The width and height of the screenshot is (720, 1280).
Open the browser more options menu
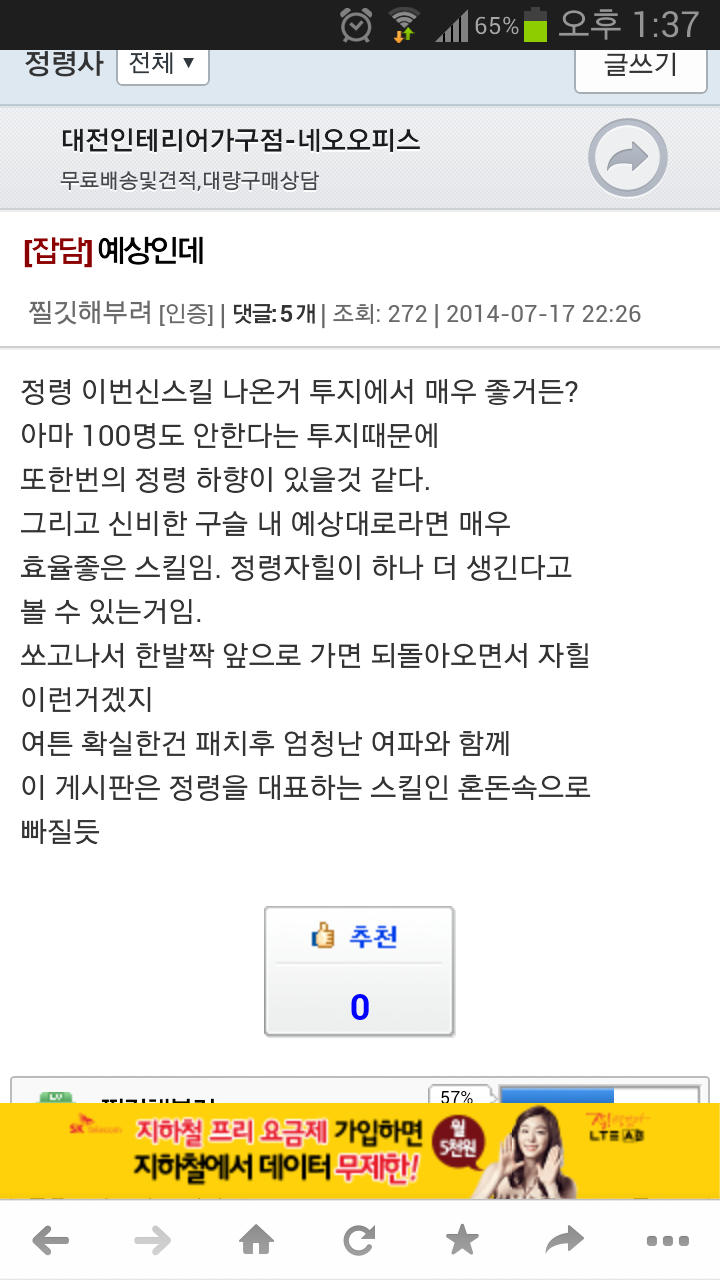click(x=667, y=1242)
